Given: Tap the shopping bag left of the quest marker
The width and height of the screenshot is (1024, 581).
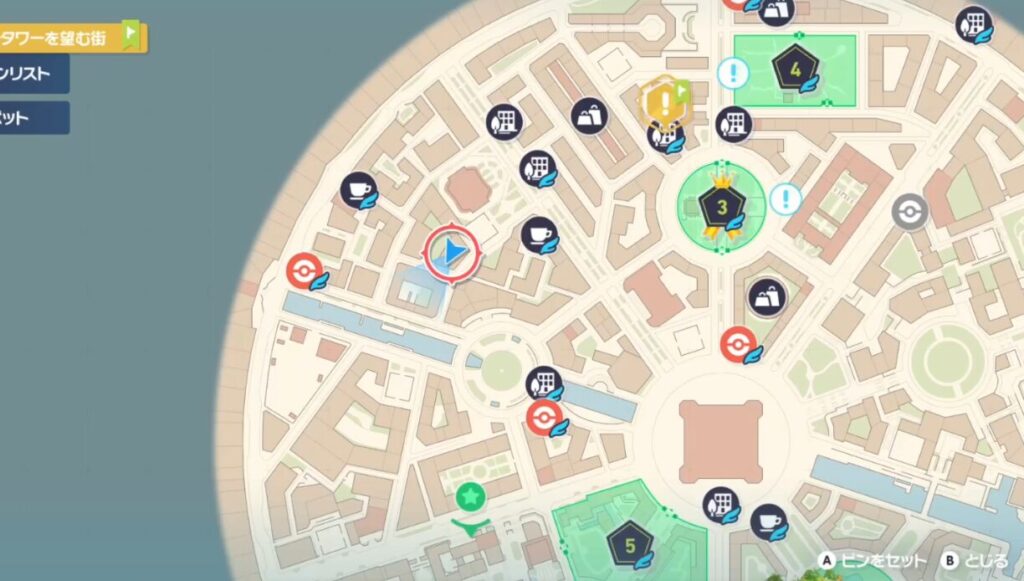Looking at the screenshot, I should pyautogui.click(x=589, y=116).
